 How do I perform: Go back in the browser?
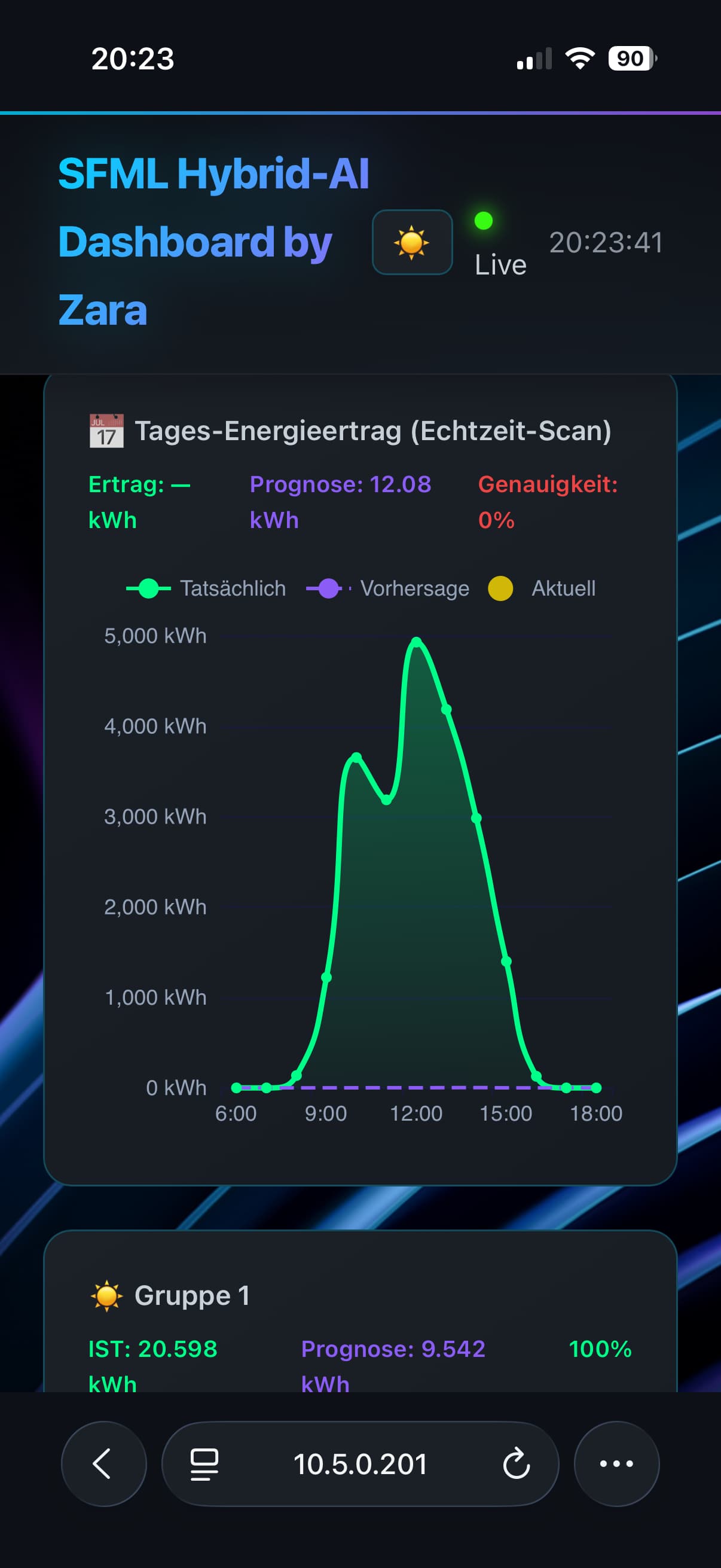click(x=103, y=1463)
